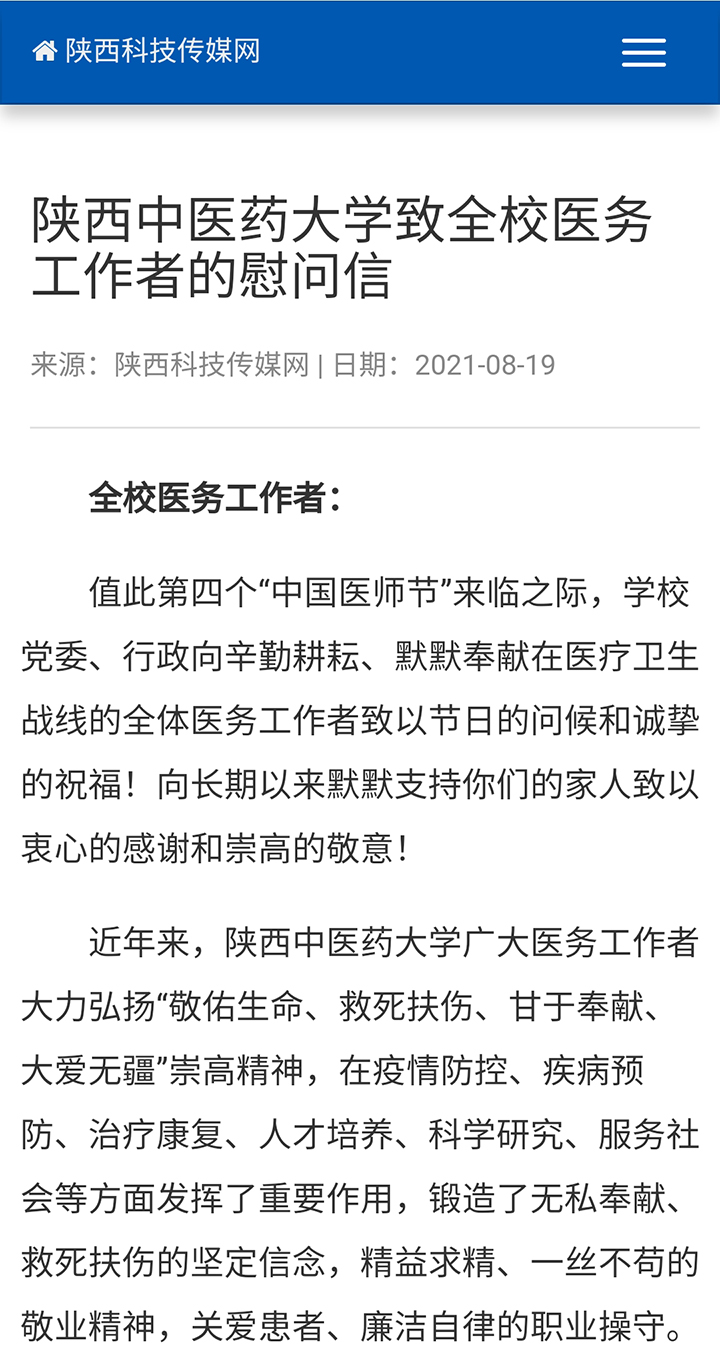Open the hamburger menu in the header
This screenshot has width=720, height=1352.
(644, 52)
